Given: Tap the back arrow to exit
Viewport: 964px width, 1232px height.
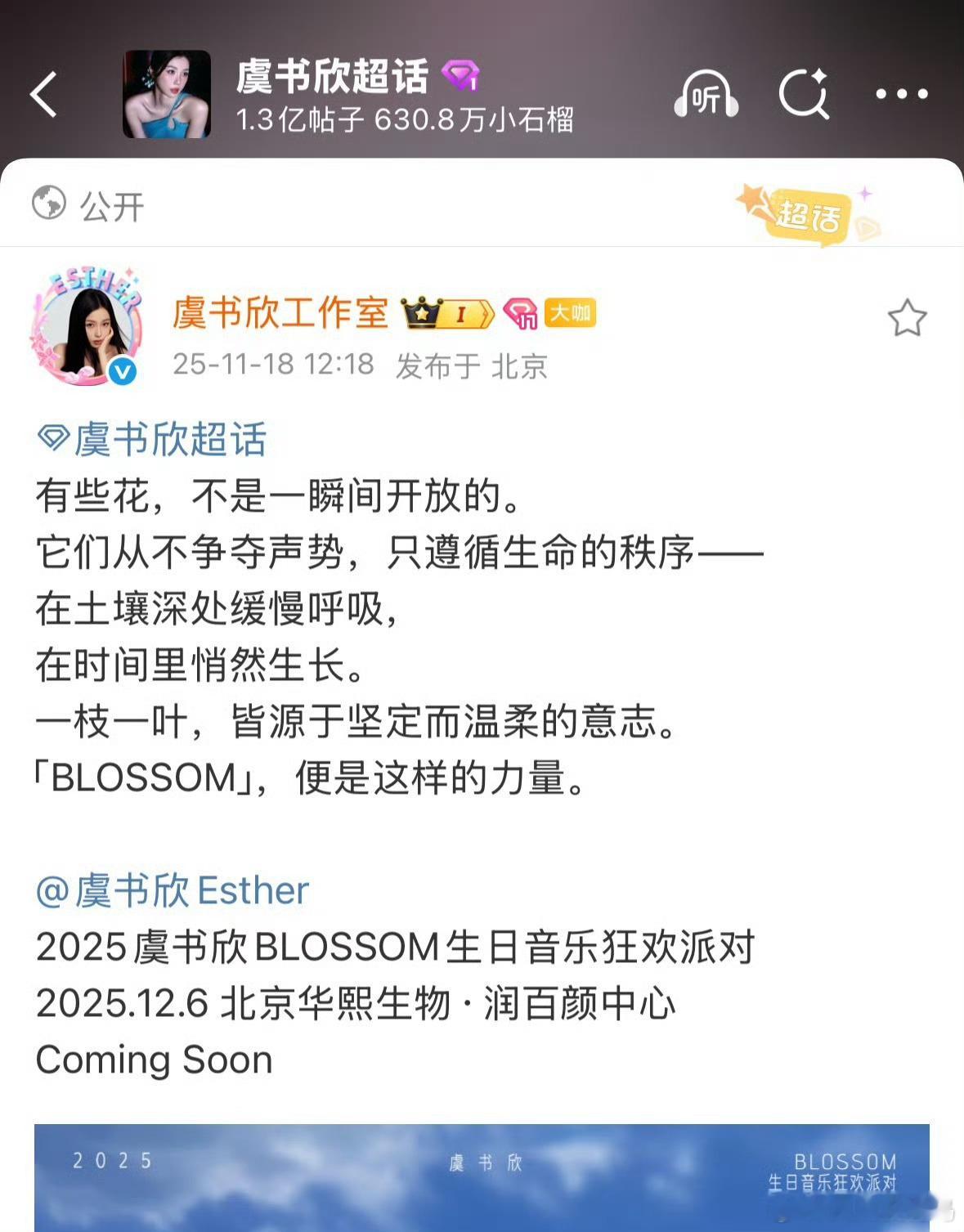Looking at the screenshot, I should pos(45,94).
